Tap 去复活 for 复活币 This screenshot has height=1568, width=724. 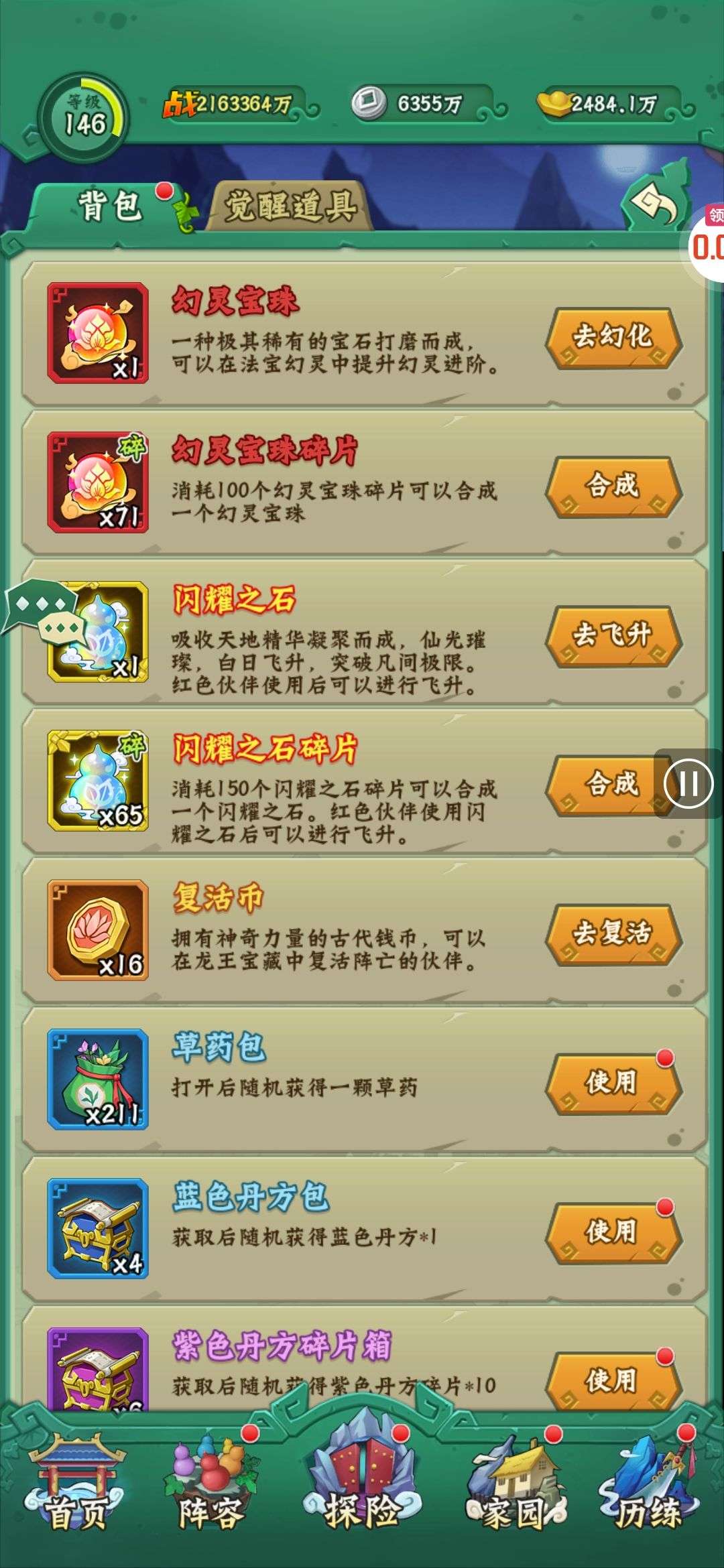[613, 933]
